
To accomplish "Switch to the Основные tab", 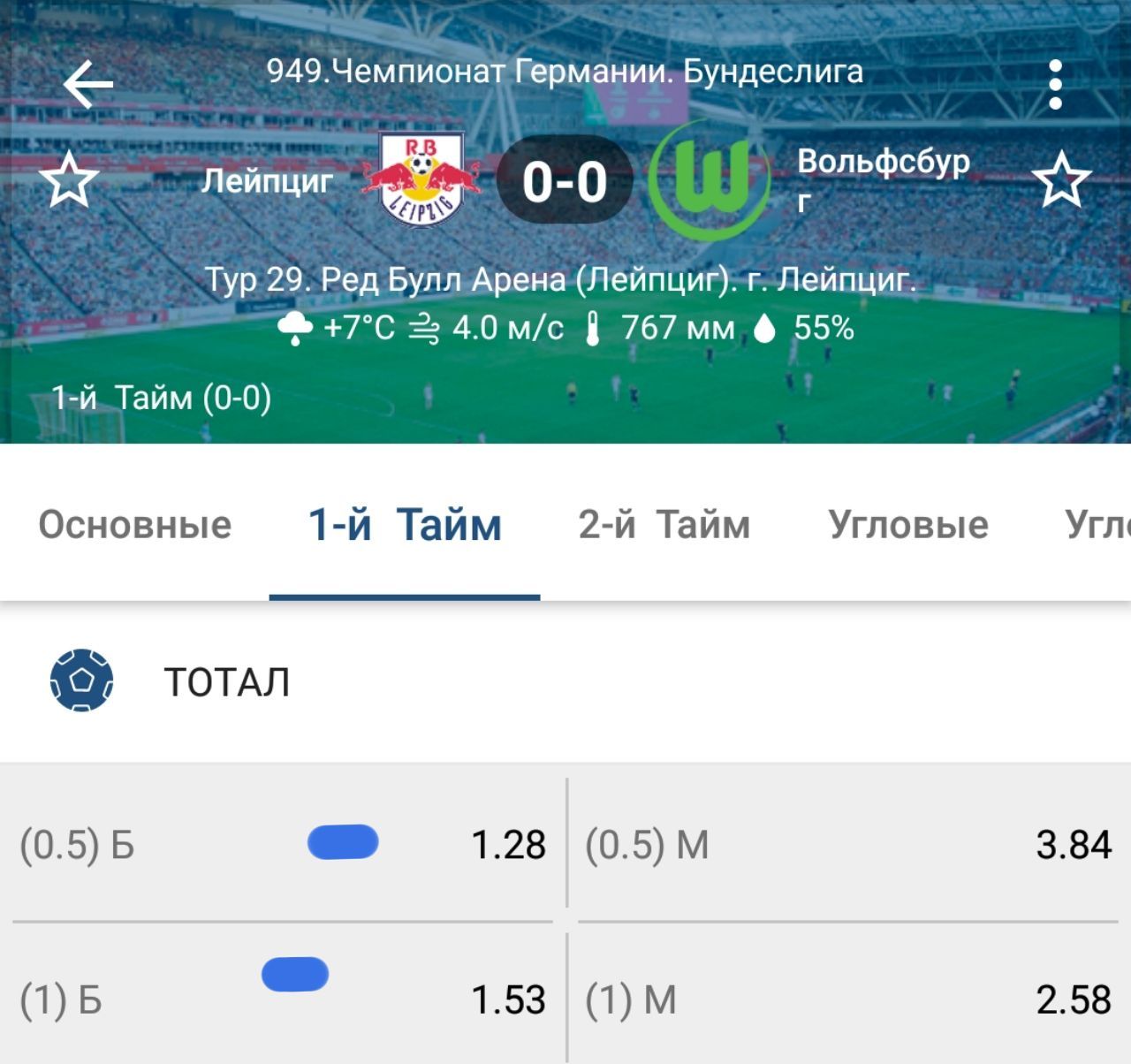I will click(x=134, y=525).
